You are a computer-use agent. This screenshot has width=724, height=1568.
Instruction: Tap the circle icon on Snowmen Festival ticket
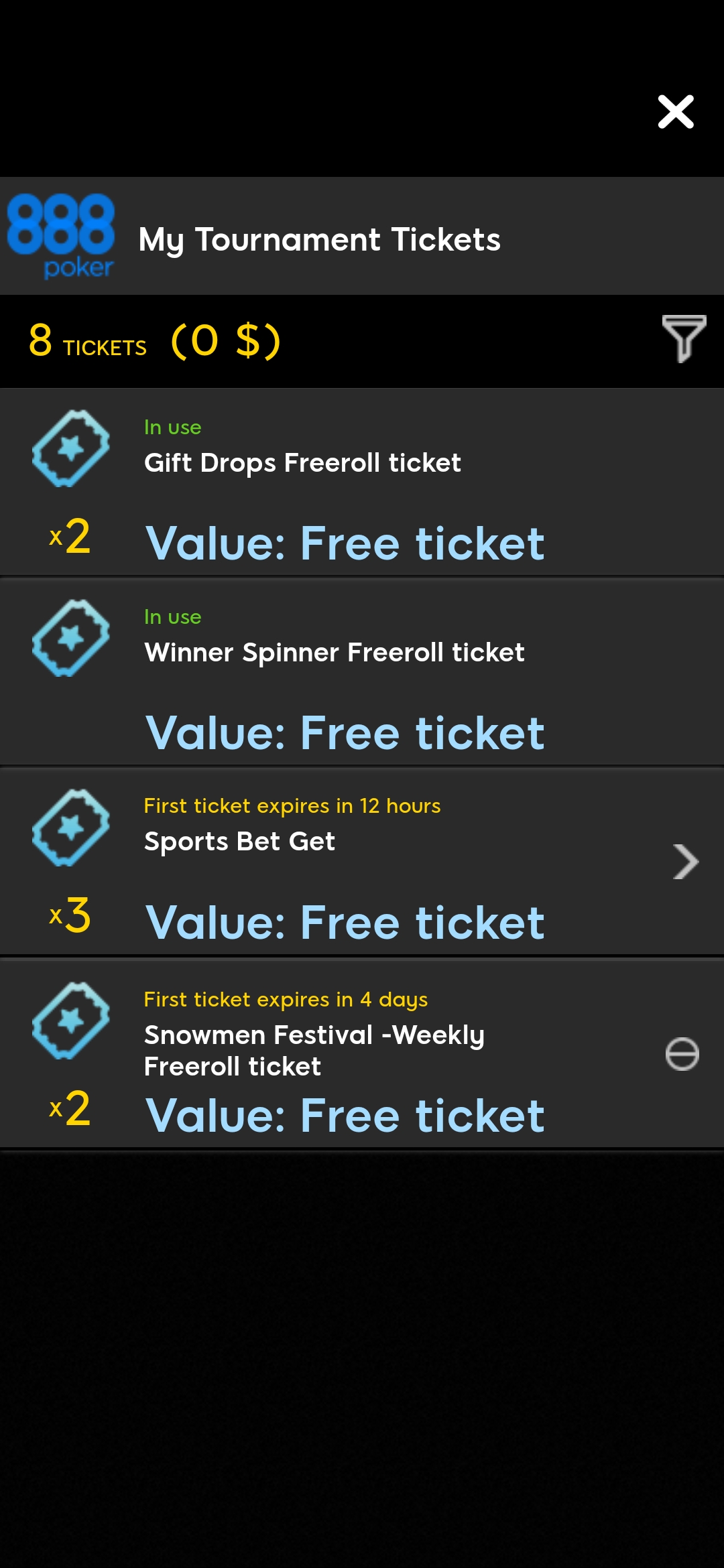682,1054
